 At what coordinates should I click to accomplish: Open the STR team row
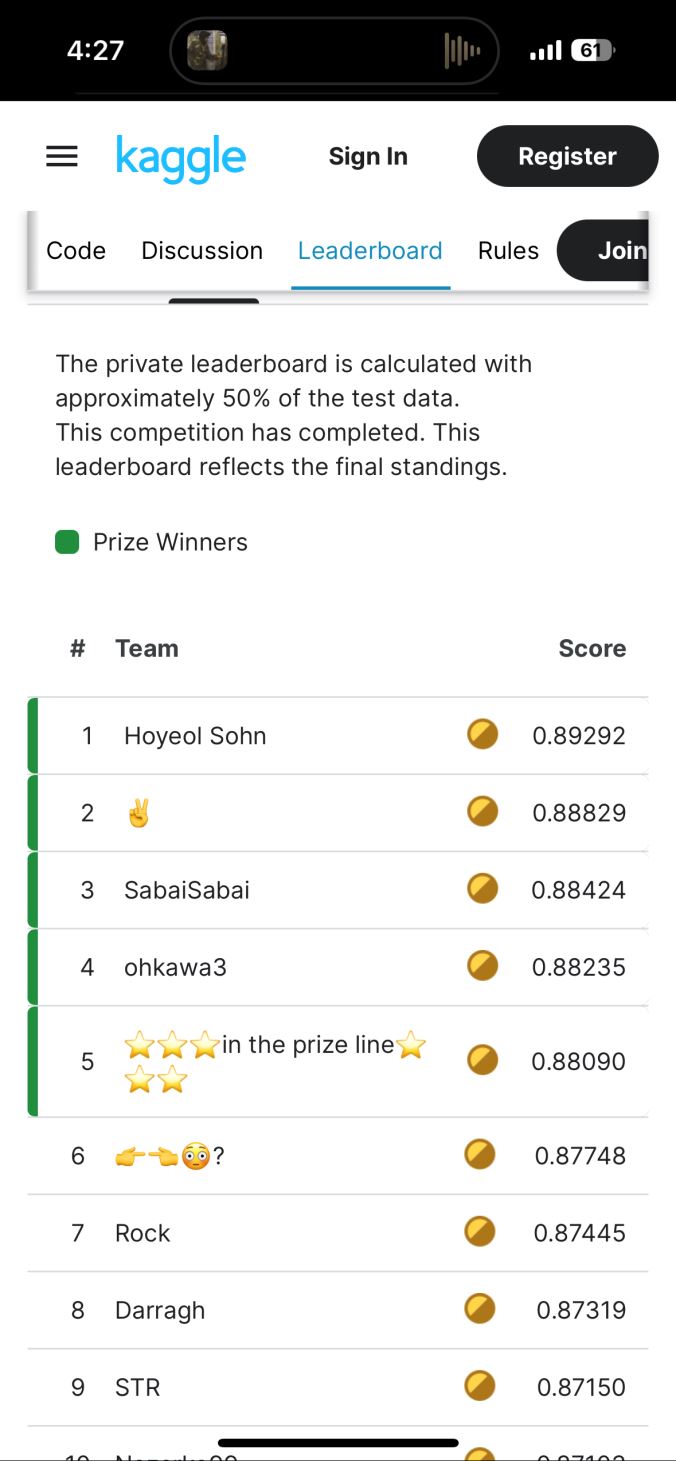tap(338, 1387)
